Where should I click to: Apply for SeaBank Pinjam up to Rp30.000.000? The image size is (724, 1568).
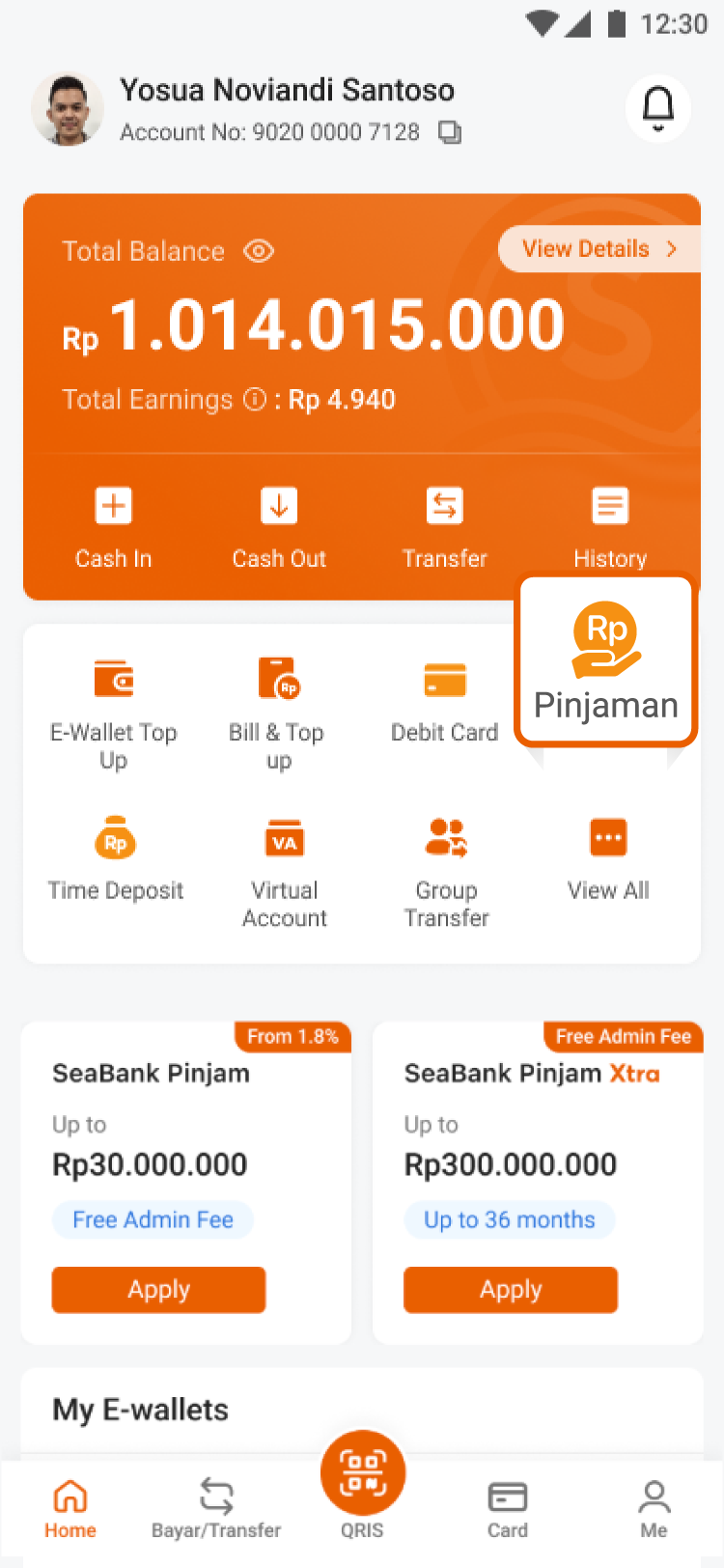coord(158,1289)
